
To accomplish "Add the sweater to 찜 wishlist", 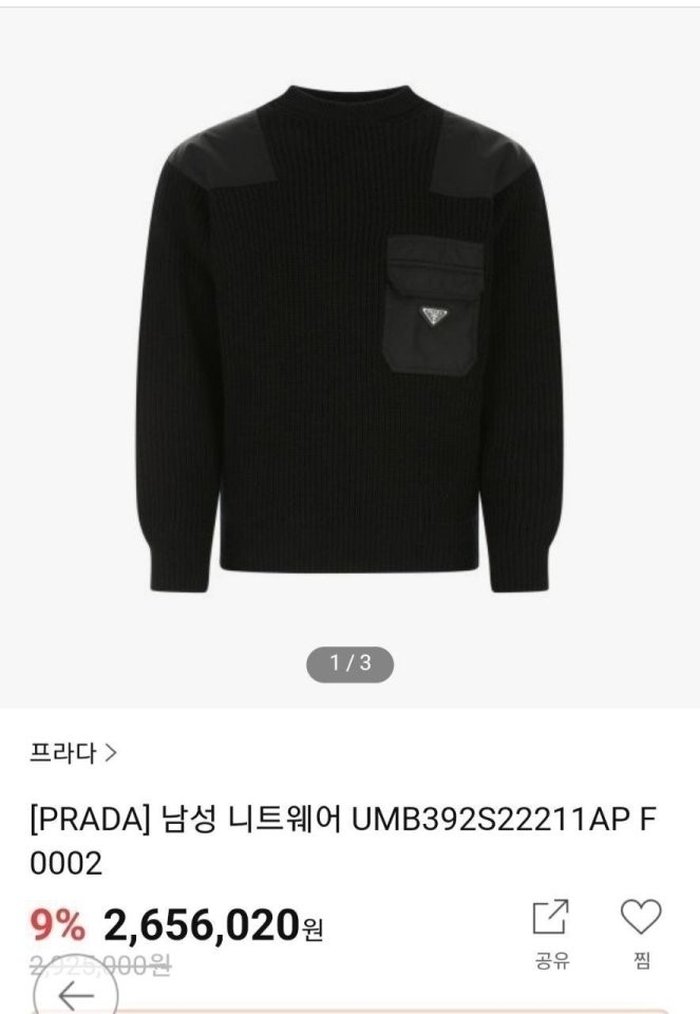I will click(641, 934).
